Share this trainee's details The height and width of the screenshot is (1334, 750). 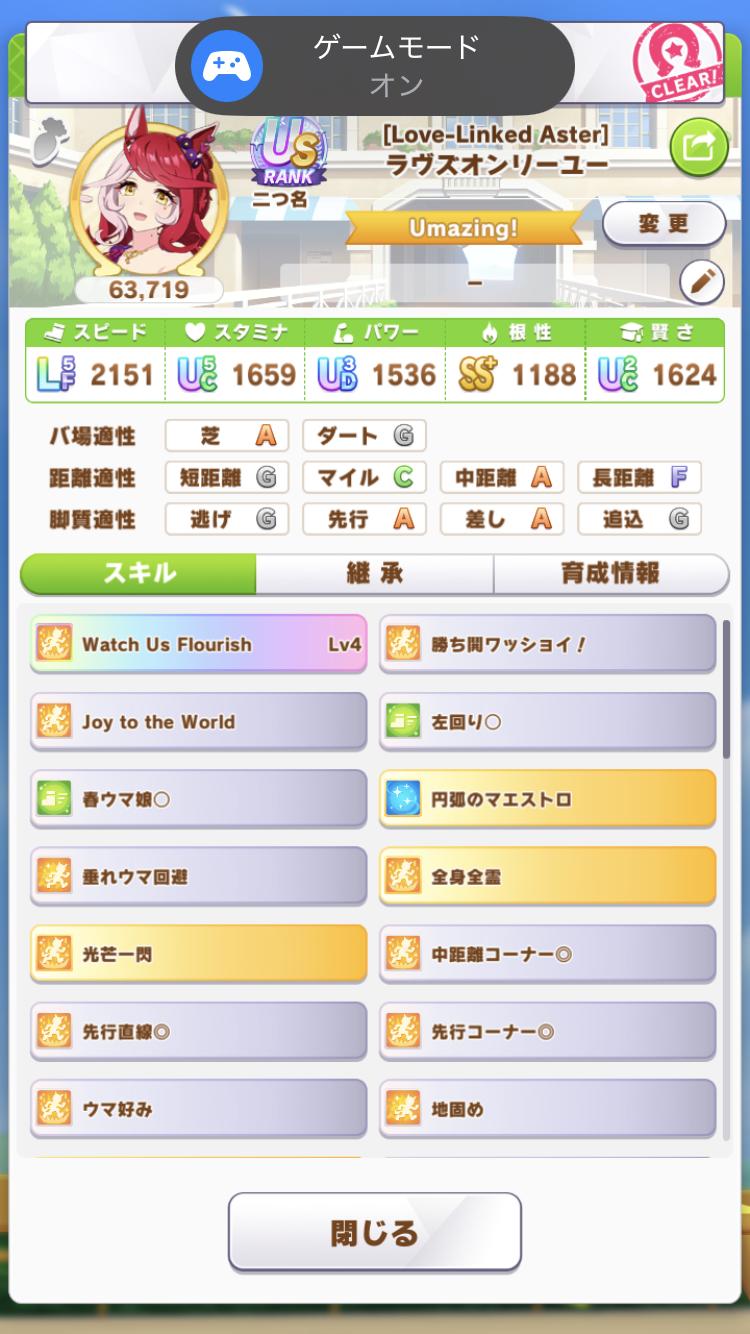click(698, 148)
